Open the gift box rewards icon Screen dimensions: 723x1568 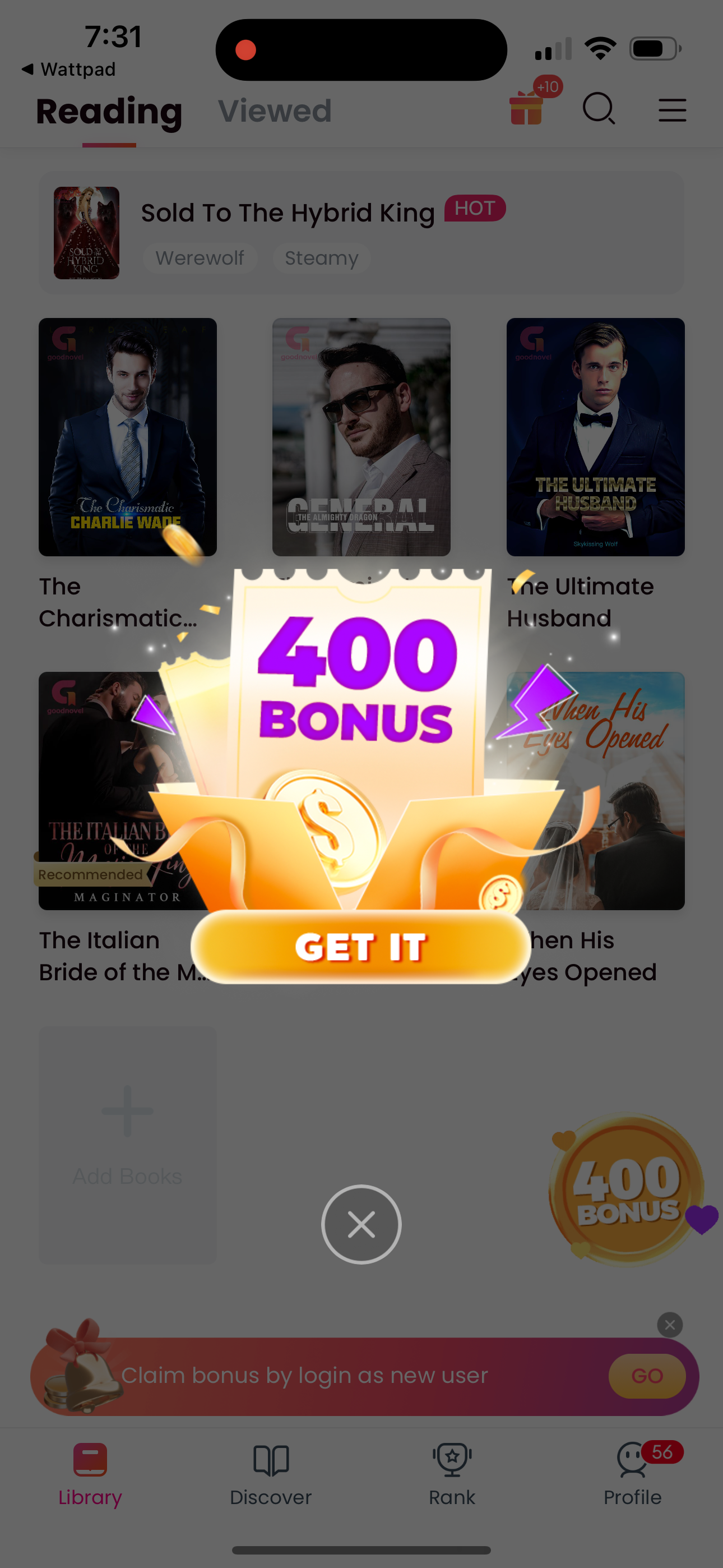527,109
